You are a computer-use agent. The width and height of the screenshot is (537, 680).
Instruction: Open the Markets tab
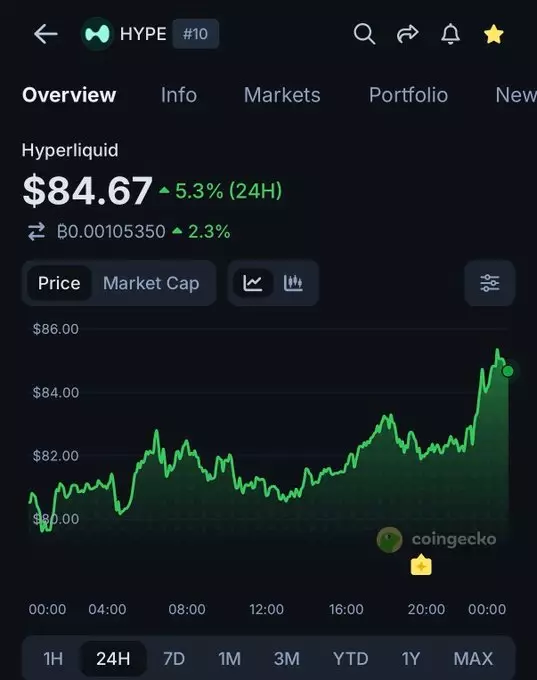[282, 95]
